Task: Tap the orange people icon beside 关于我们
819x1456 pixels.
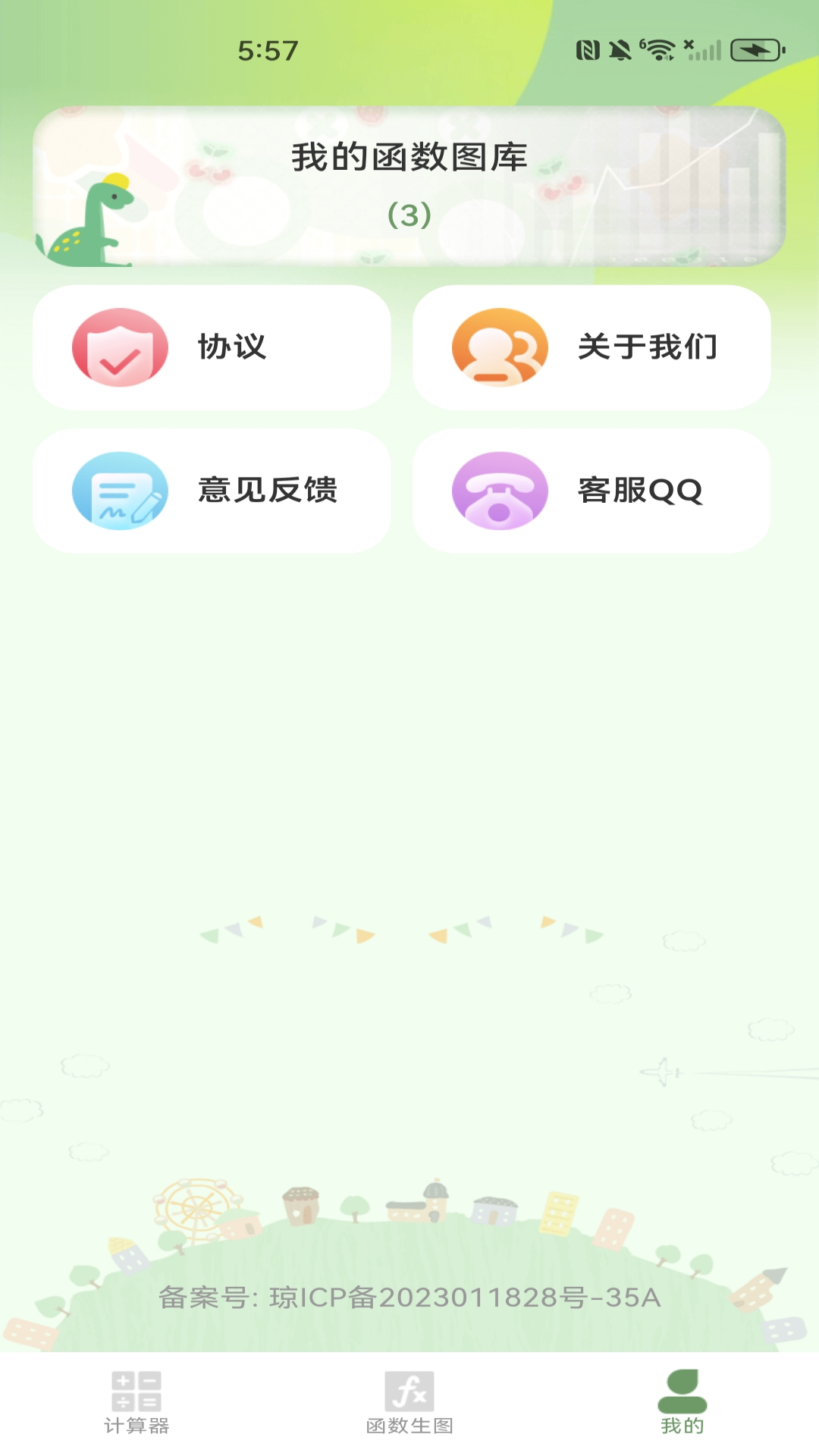Action: click(498, 347)
